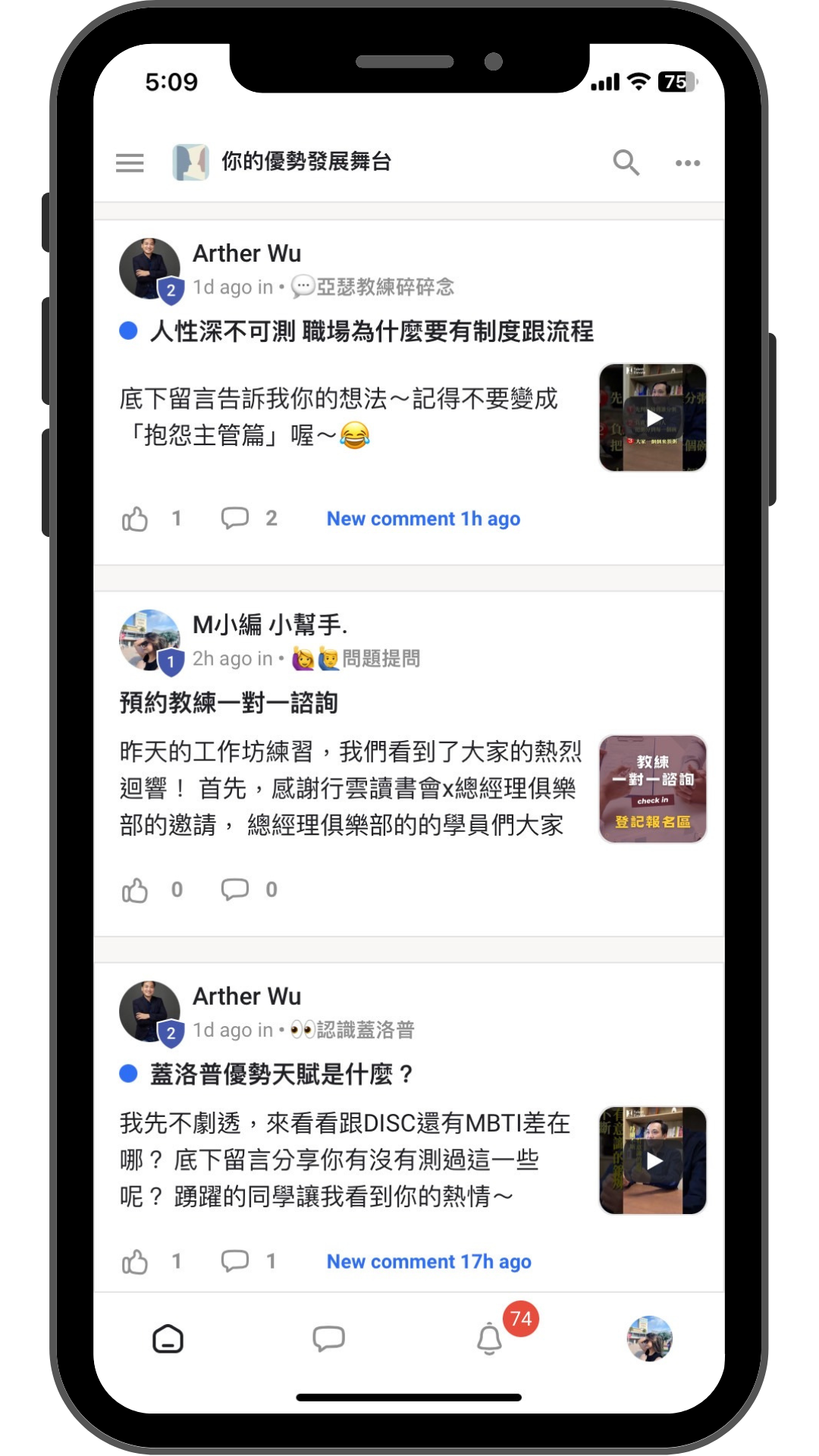This screenshot has width=819, height=1456.
Task: Open the hamburger drawer menu
Action: click(x=130, y=162)
